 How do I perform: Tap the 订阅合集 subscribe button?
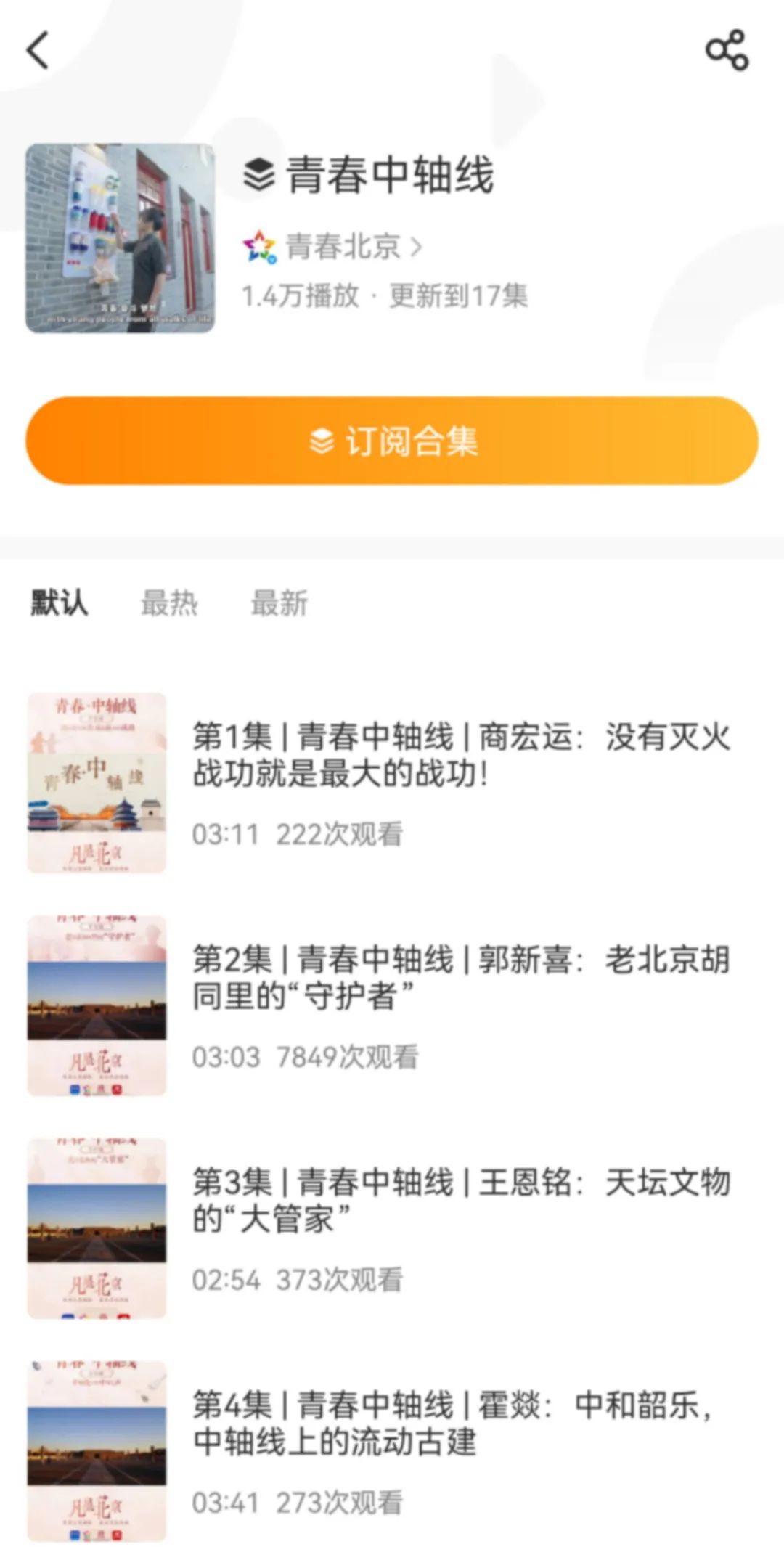[x=392, y=441]
